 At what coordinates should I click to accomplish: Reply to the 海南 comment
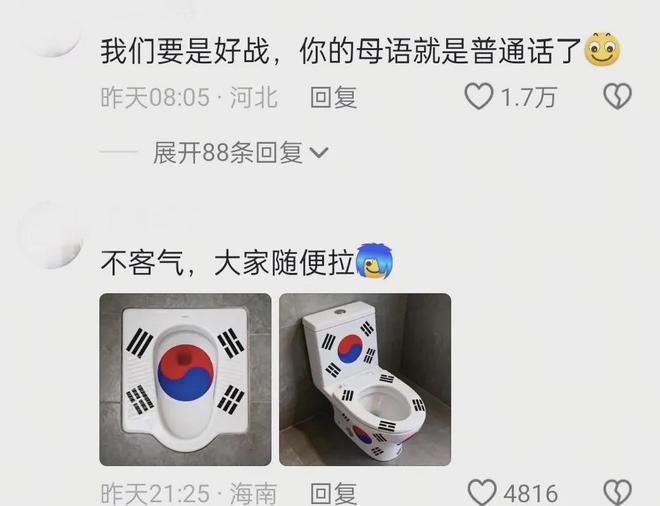tap(333, 493)
